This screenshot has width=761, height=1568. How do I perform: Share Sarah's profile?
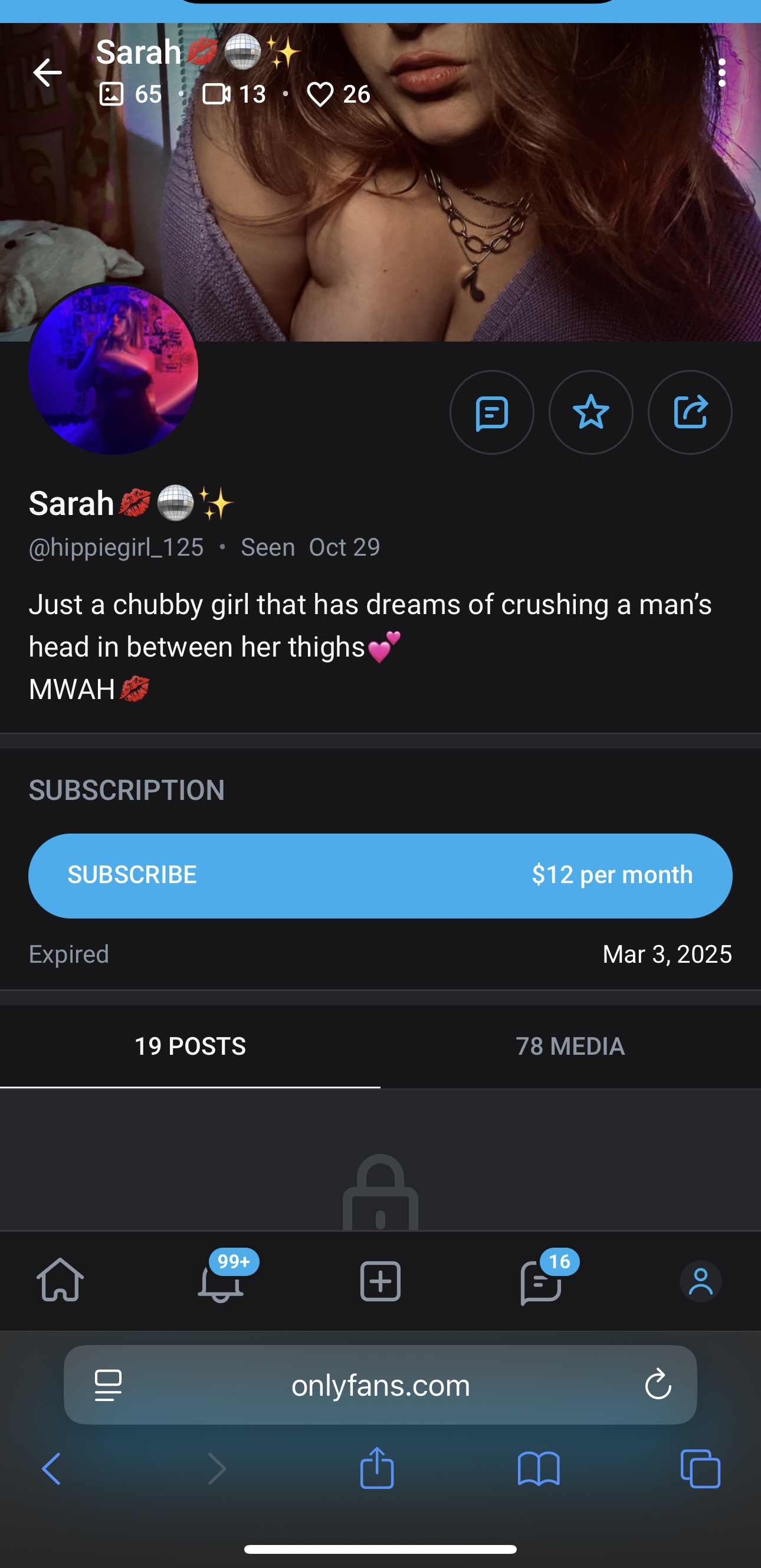[x=690, y=413]
